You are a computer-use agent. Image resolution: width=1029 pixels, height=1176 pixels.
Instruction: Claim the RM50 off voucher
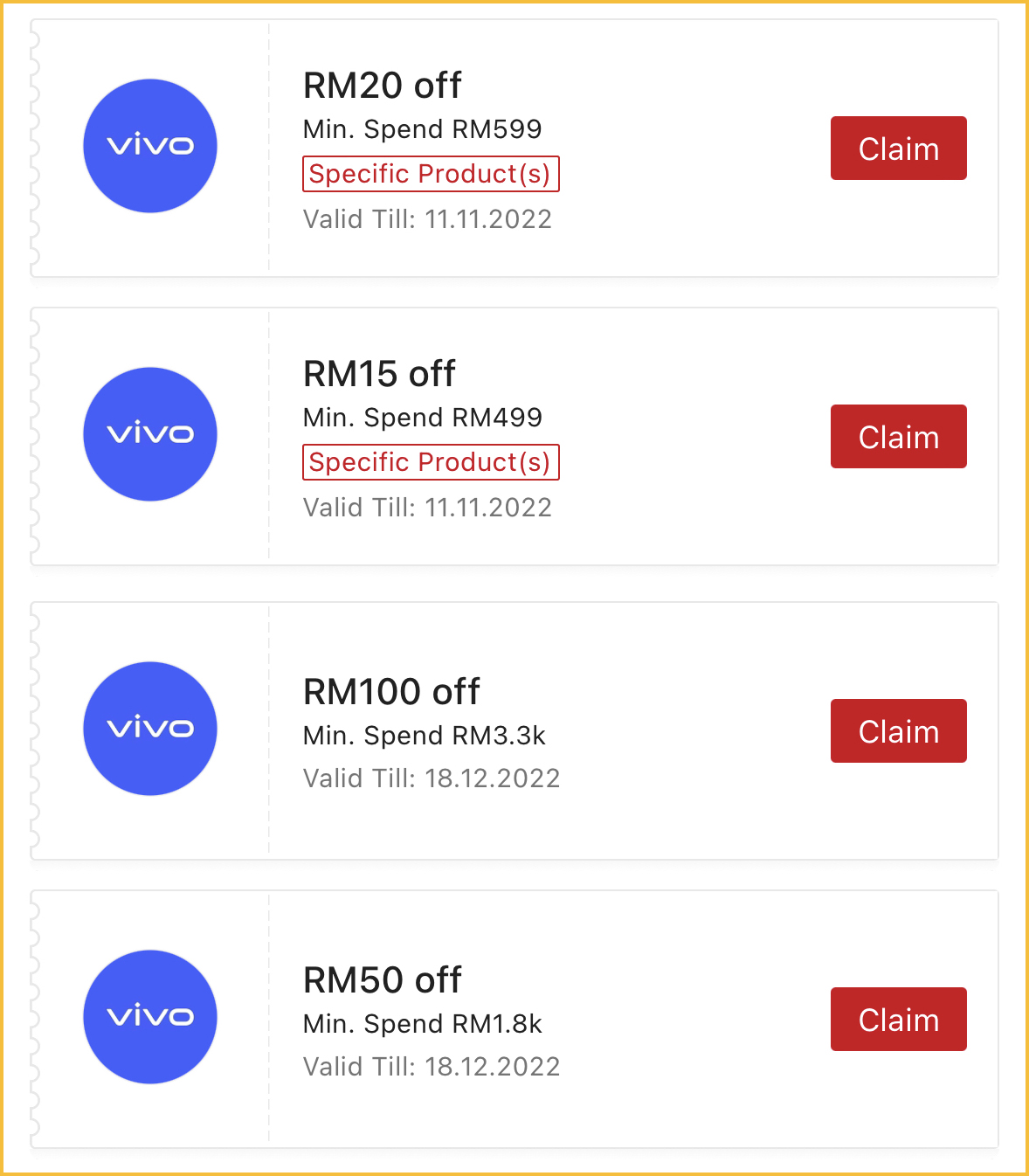pyautogui.click(x=898, y=1020)
